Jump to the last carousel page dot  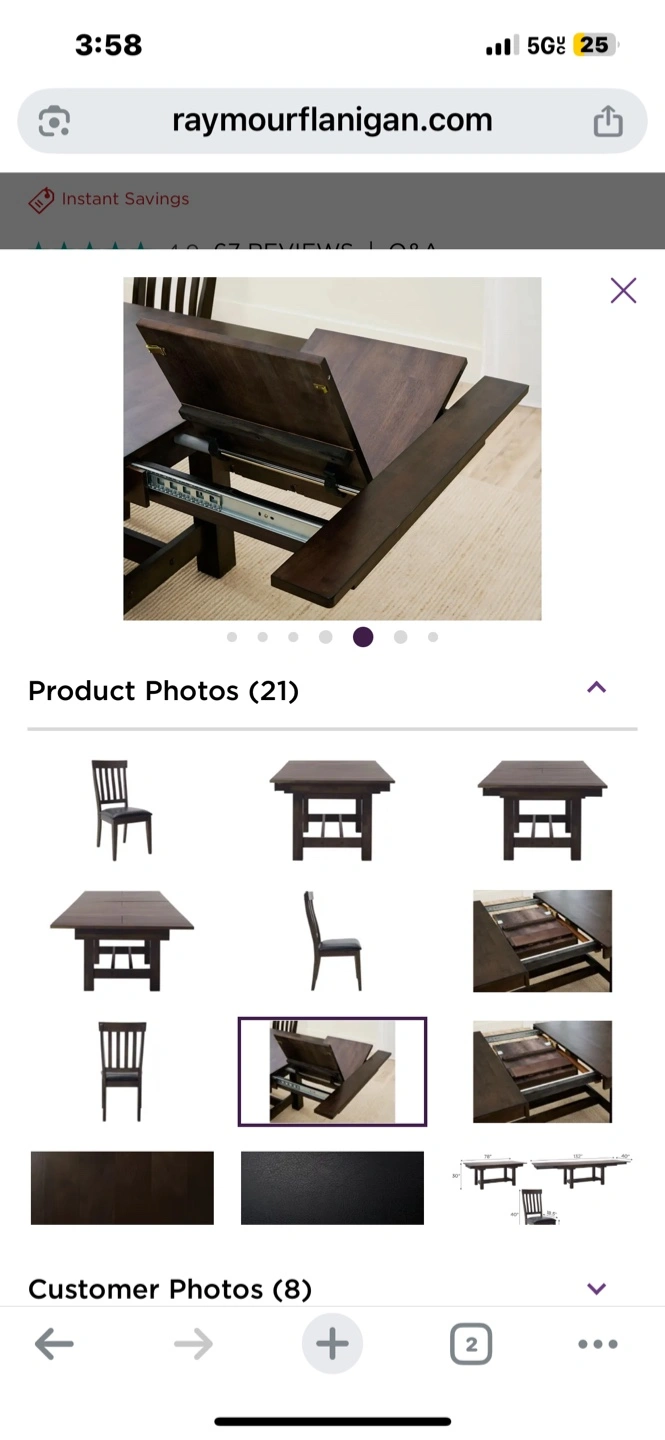[433, 637]
